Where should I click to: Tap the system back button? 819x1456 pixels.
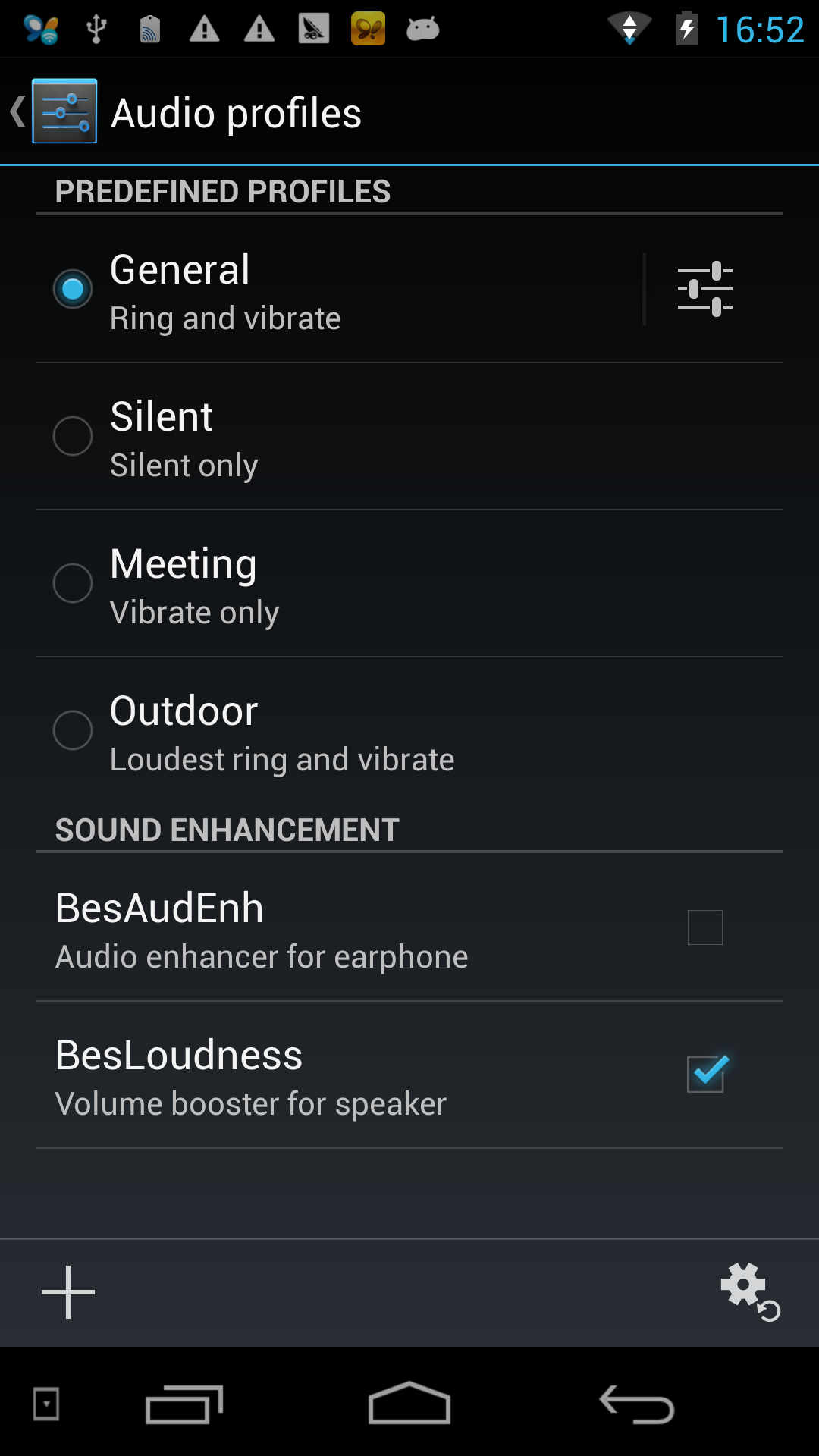(637, 1404)
